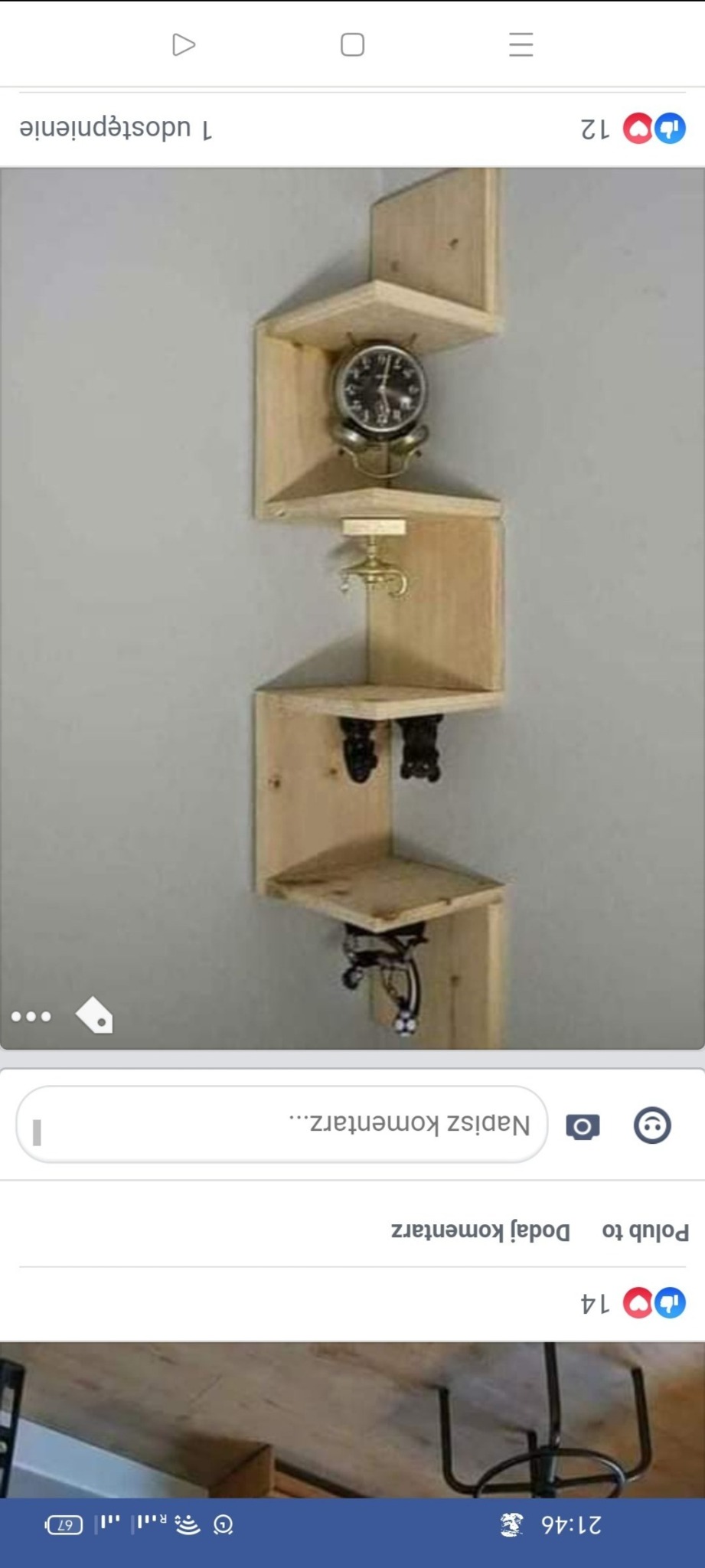Open the recent apps square navigation key
Screen dimensions: 705x1568
[x=351, y=45]
